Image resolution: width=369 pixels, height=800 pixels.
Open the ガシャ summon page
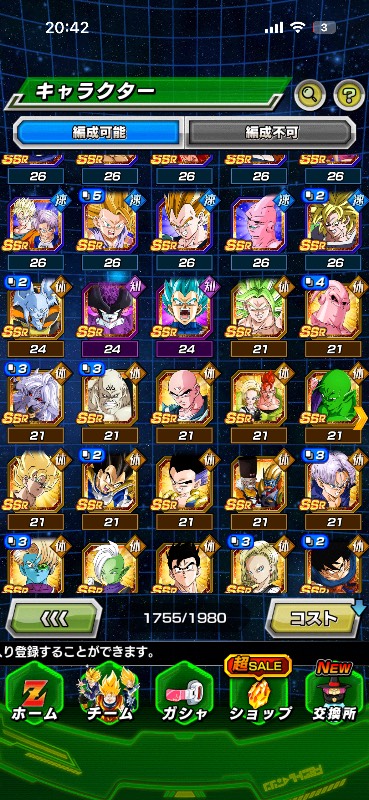click(184, 694)
